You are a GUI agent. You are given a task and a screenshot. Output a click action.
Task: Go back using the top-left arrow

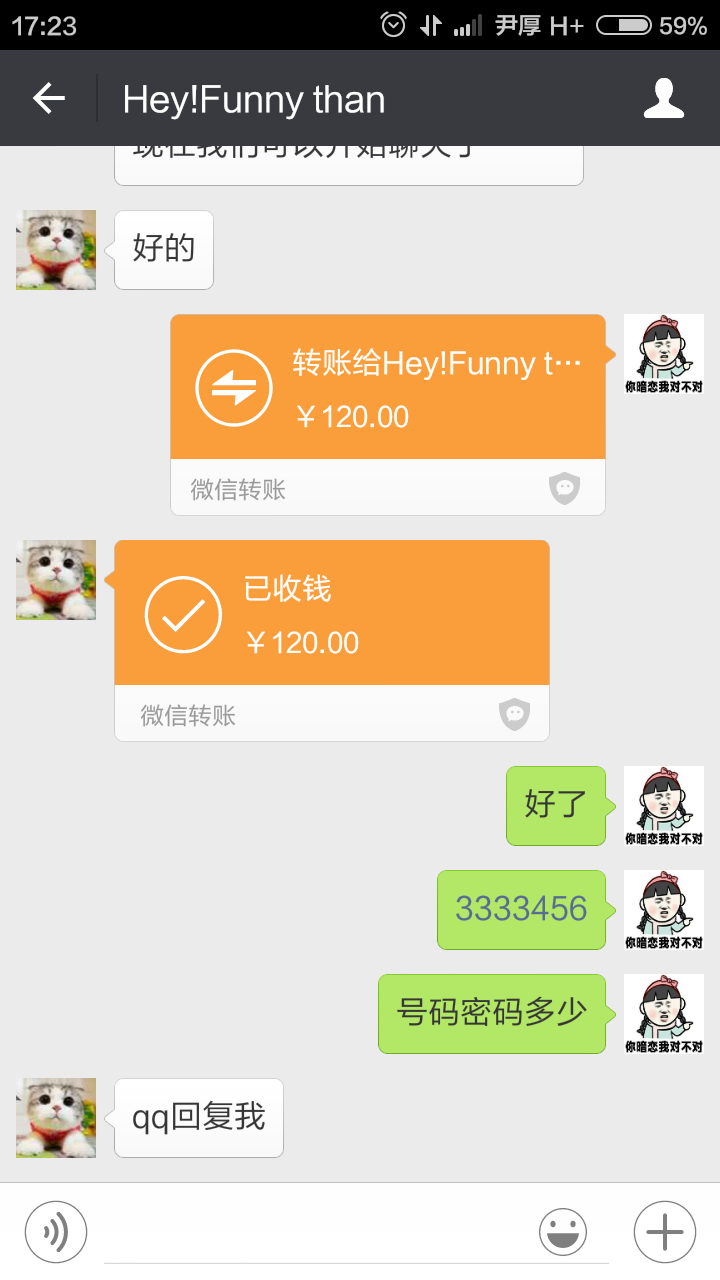[48, 98]
